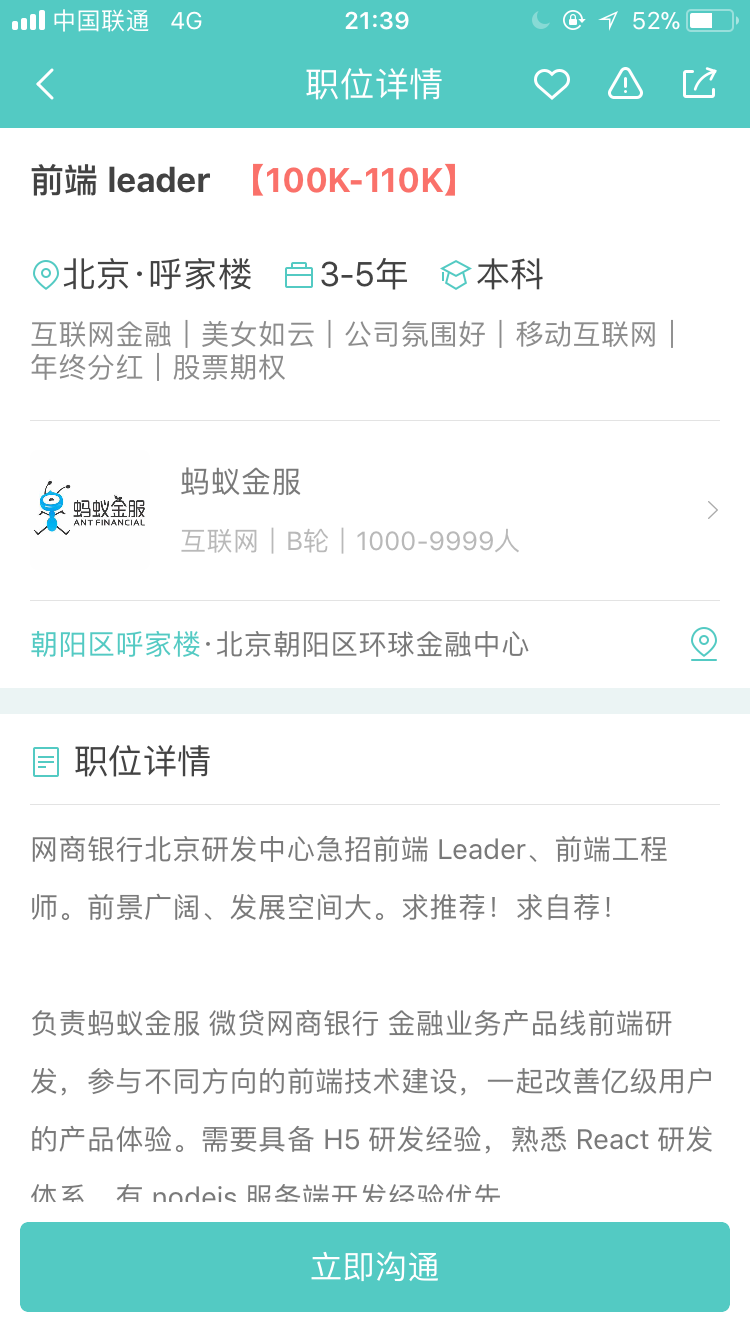
Task: Tap the back arrow to return
Action: point(44,85)
